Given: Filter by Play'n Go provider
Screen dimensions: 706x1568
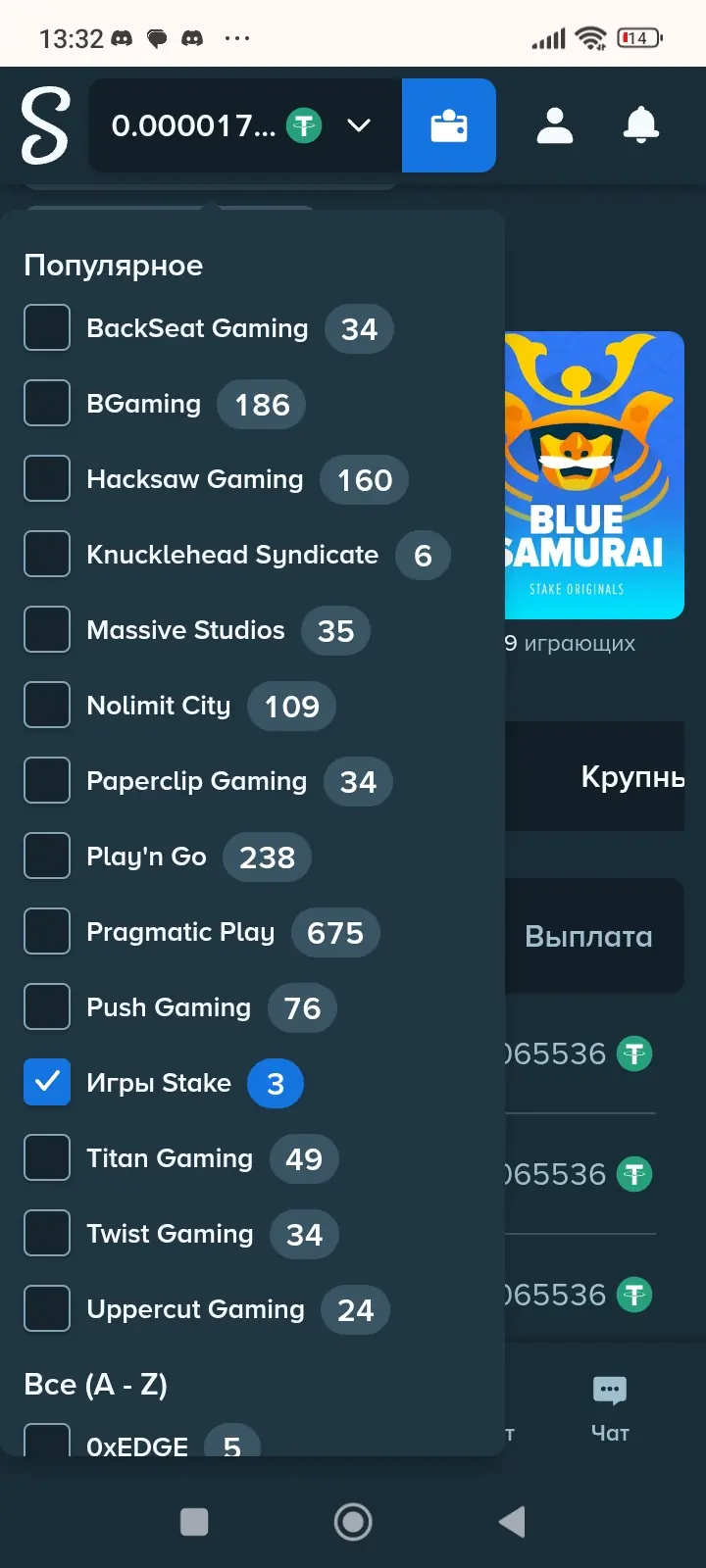Looking at the screenshot, I should click(47, 856).
